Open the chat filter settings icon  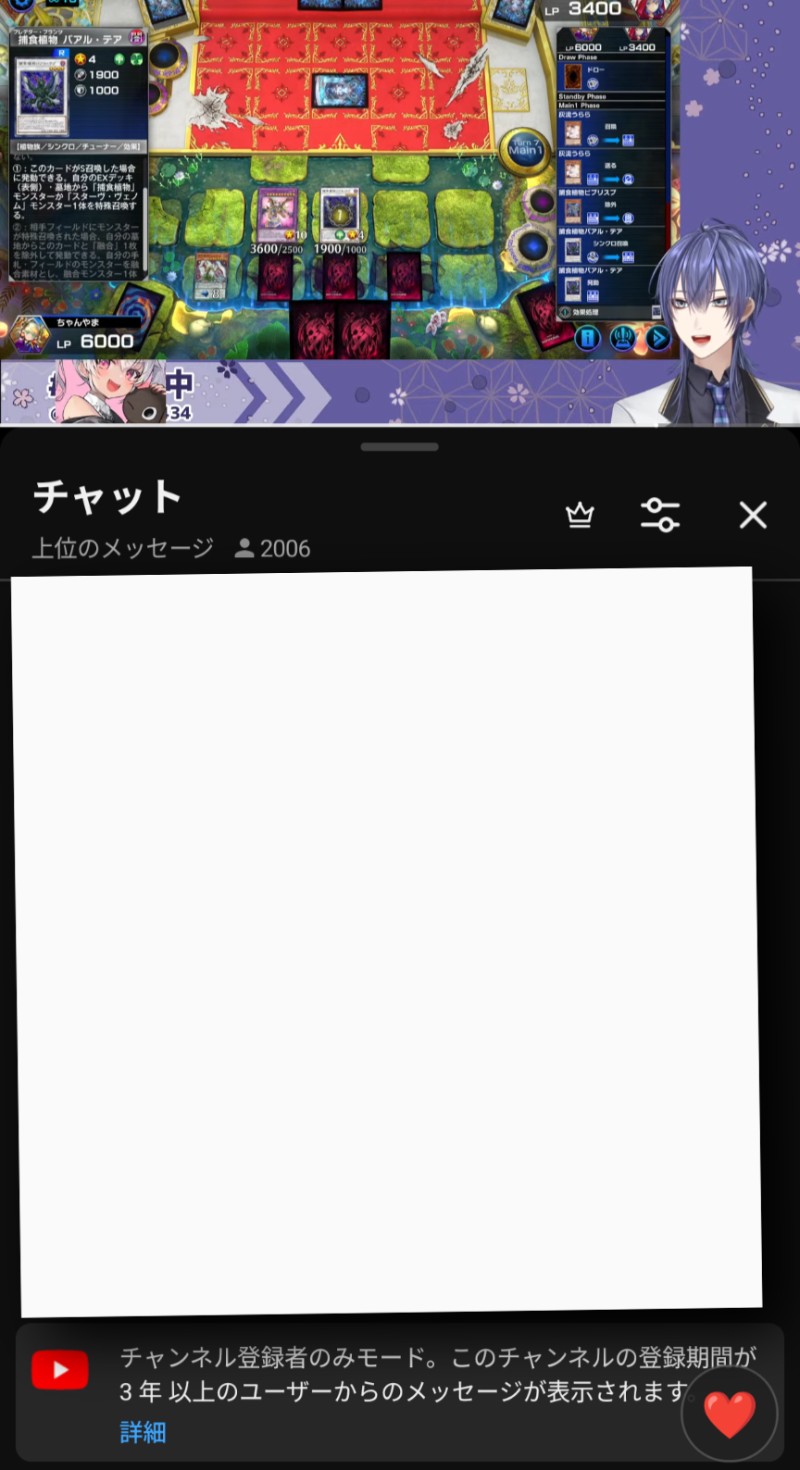[x=660, y=515]
